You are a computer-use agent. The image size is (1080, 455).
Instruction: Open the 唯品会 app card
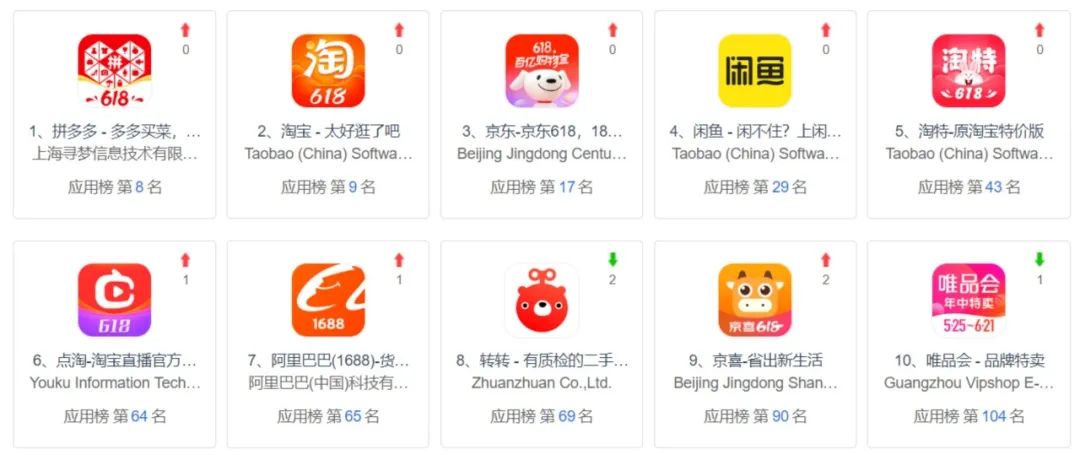pyautogui.click(x=968, y=300)
